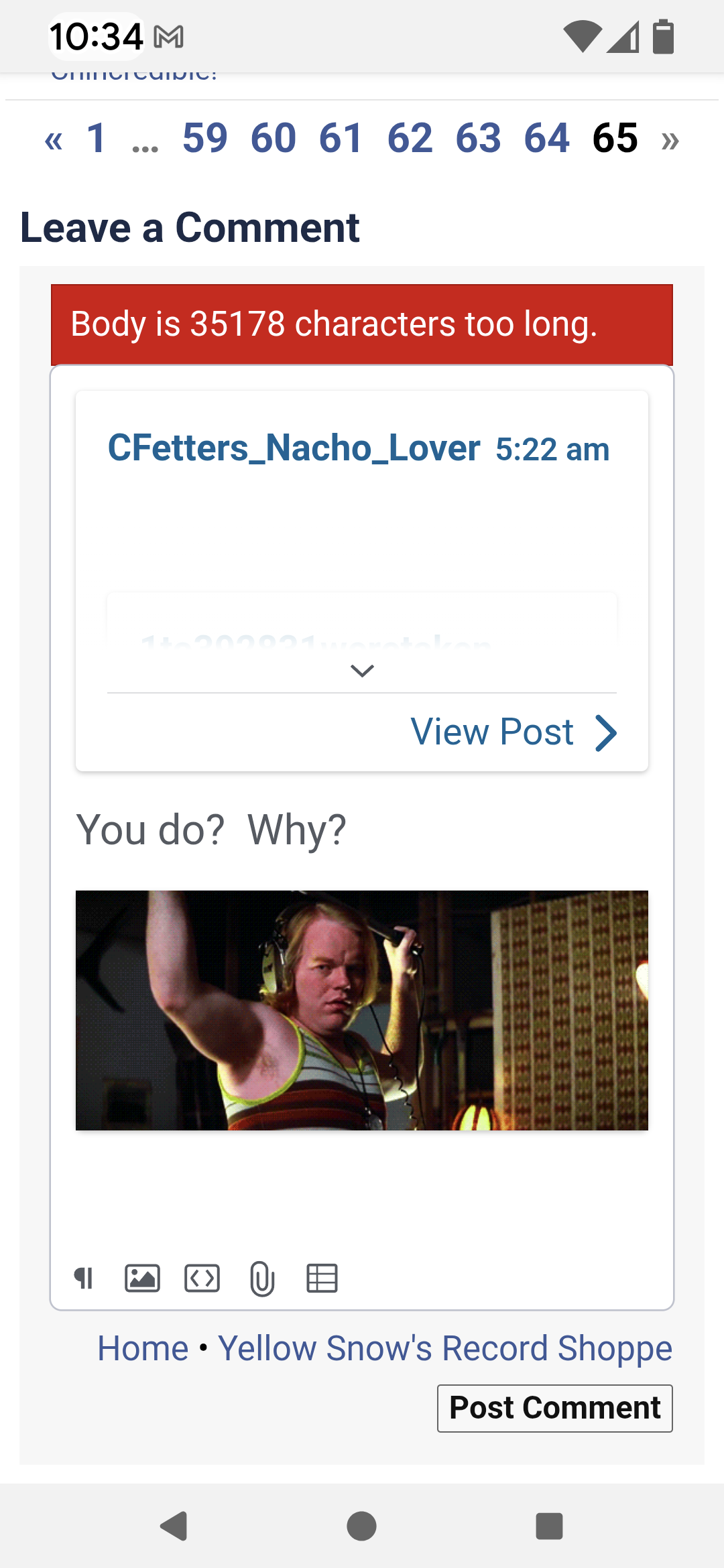Viewport: 724px width, 1568px height.
Task: Insert a code block
Action: [202, 1278]
